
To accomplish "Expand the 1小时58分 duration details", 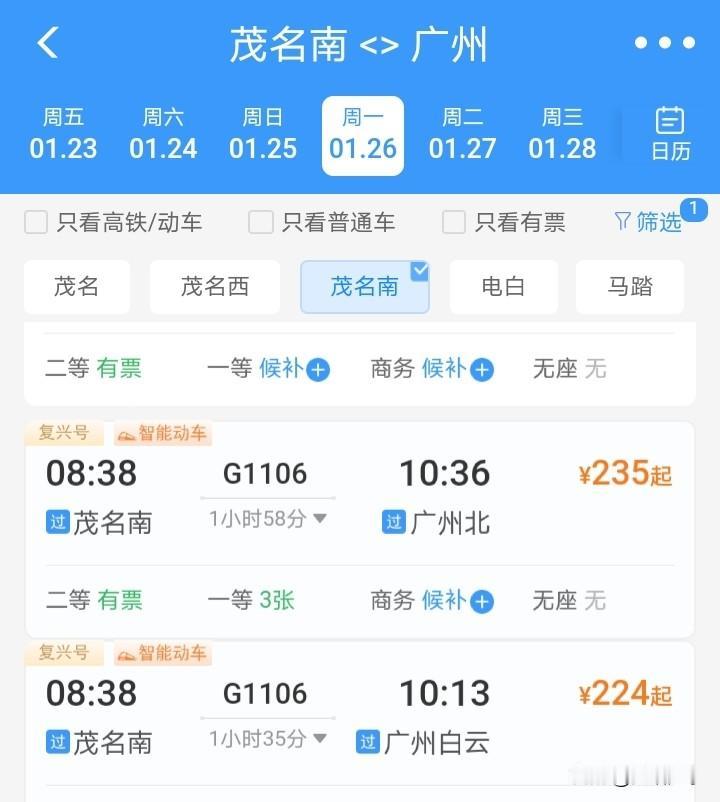I will (x=265, y=517).
